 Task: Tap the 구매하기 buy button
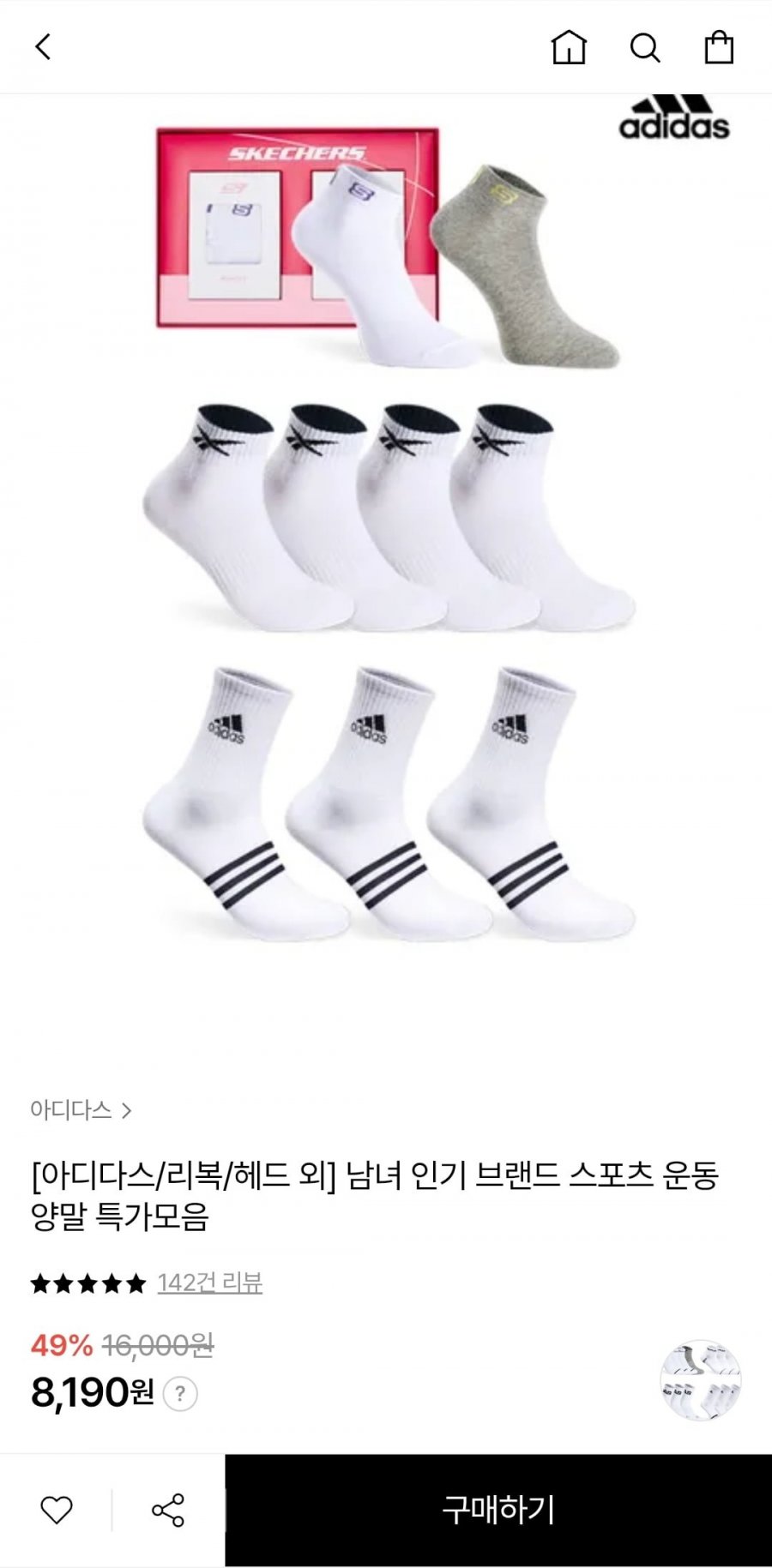(498, 1510)
